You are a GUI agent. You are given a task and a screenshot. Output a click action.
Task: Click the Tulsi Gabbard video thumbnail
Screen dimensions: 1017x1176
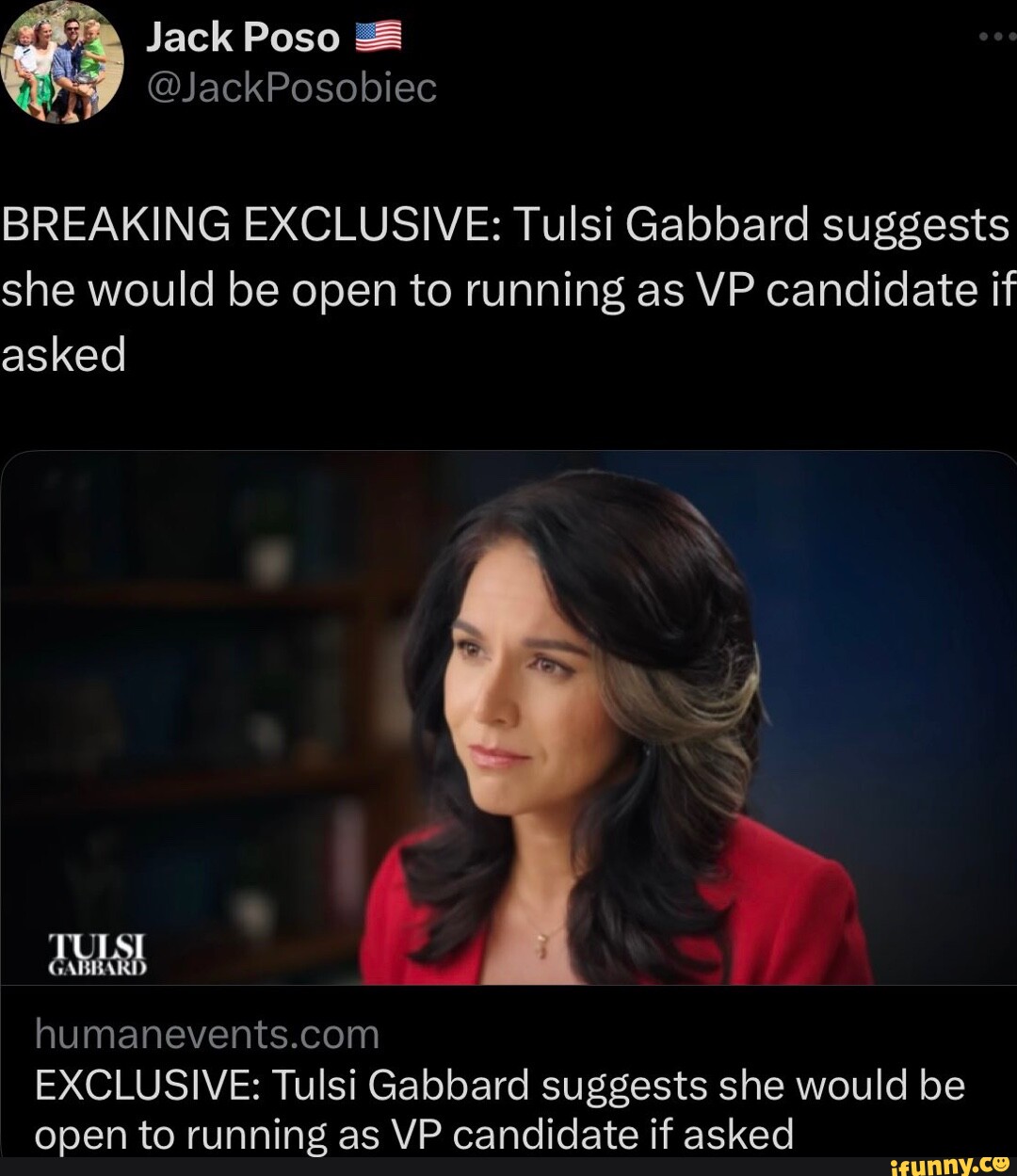(508, 716)
